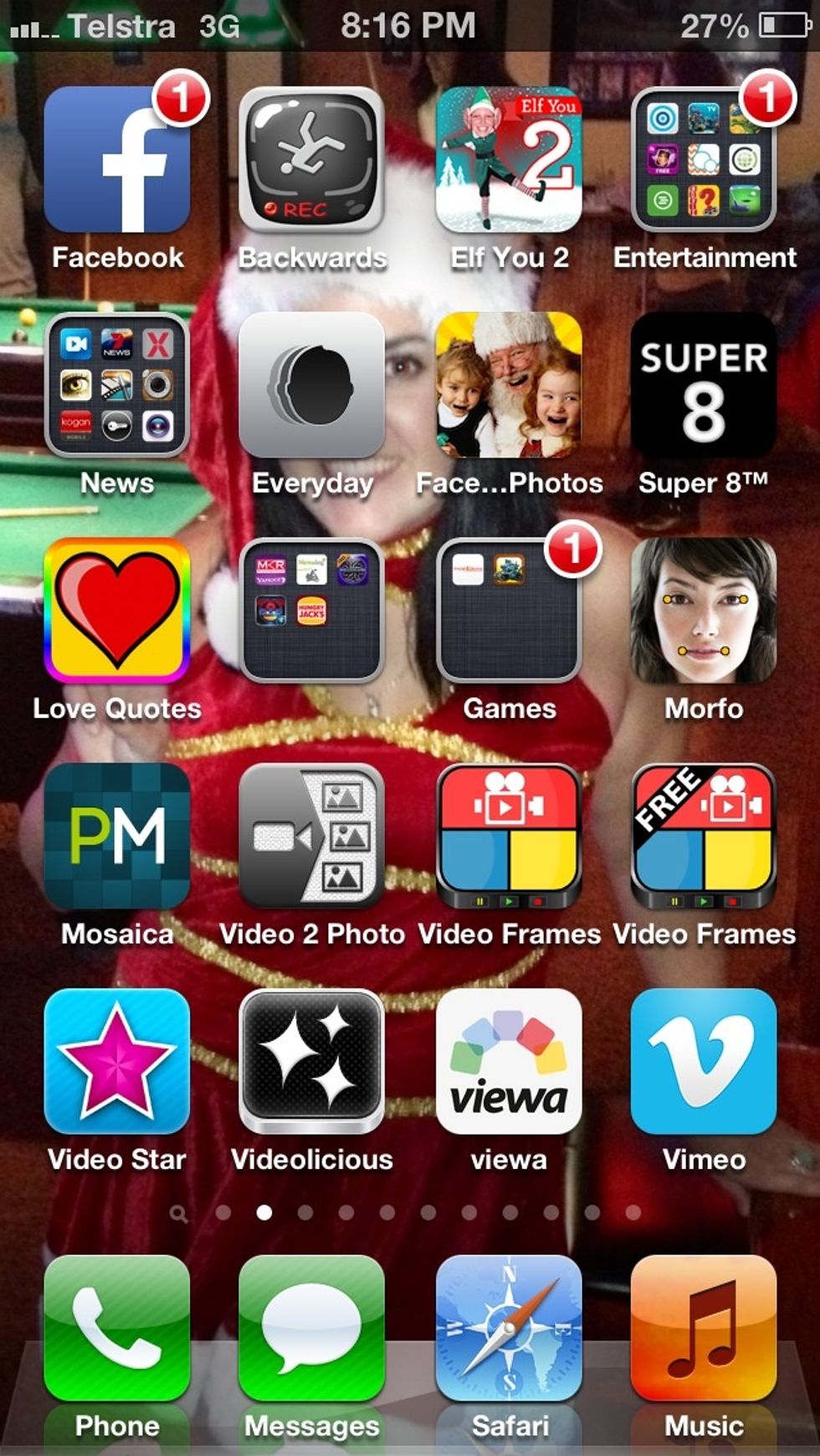The image size is (820, 1456).
Task: Open Safari browser in the dock
Action: 509,1328
